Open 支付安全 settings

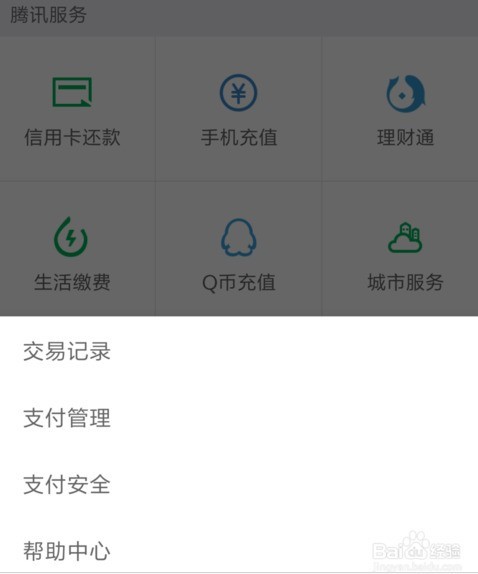point(239,485)
